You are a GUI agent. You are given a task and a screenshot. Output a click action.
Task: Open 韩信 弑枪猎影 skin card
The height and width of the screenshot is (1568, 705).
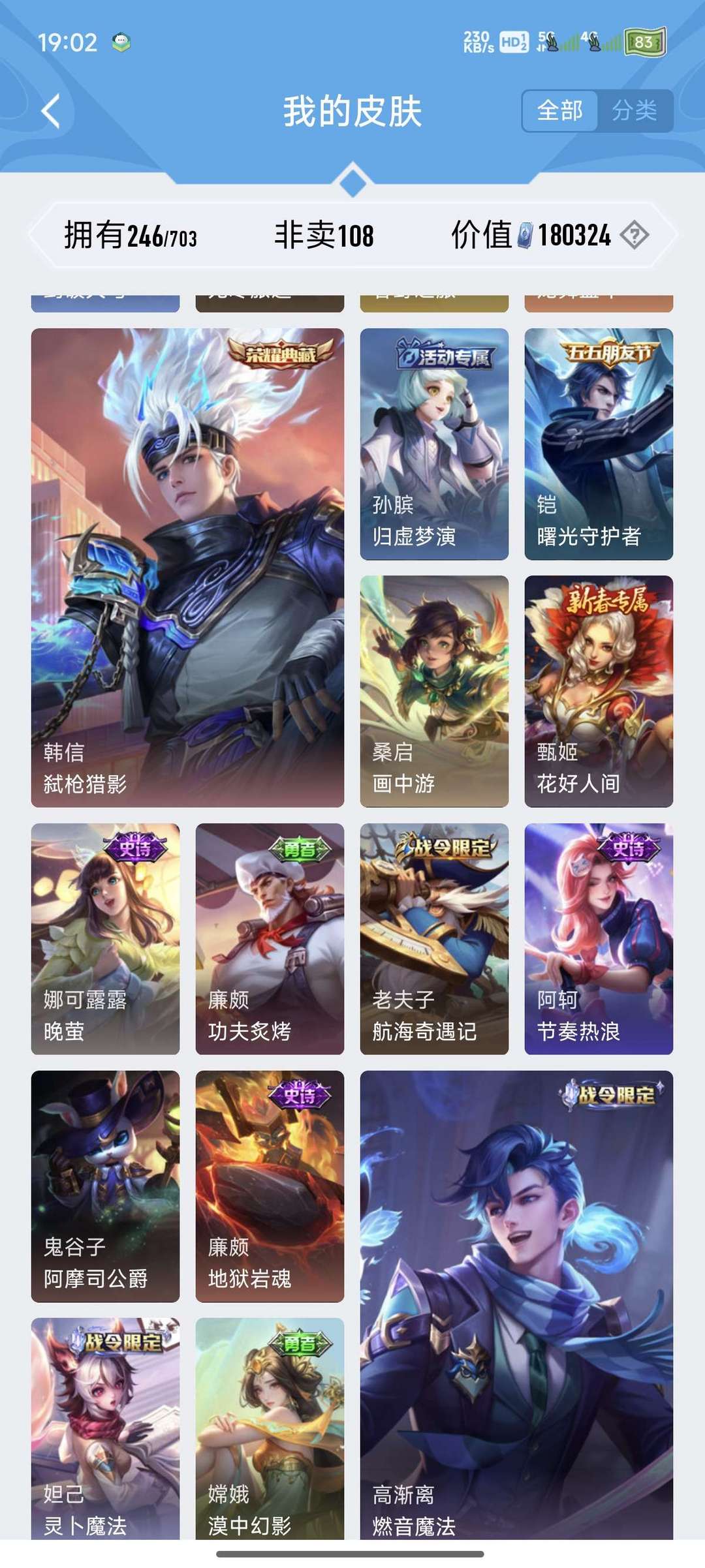point(187,568)
